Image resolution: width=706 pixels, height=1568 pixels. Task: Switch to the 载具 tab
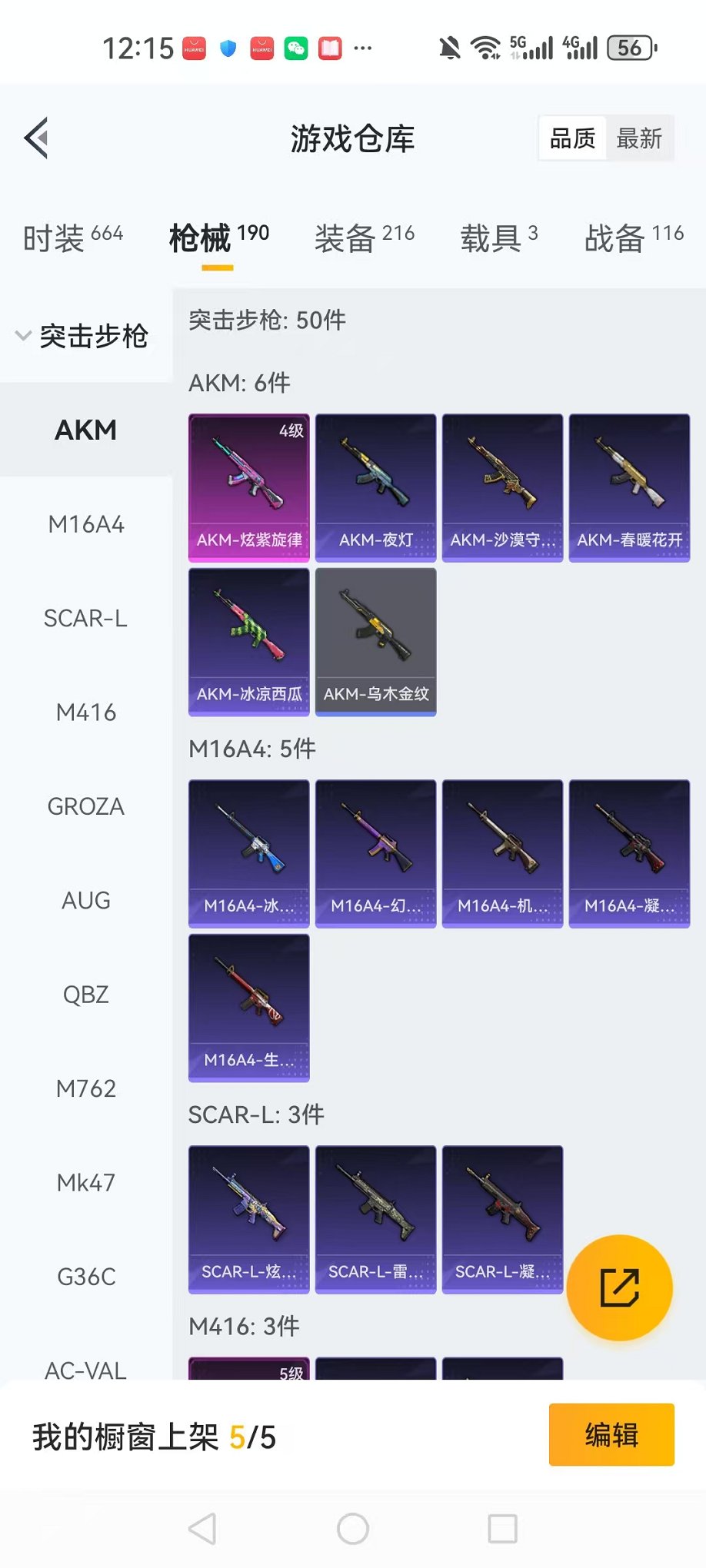tap(498, 238)
